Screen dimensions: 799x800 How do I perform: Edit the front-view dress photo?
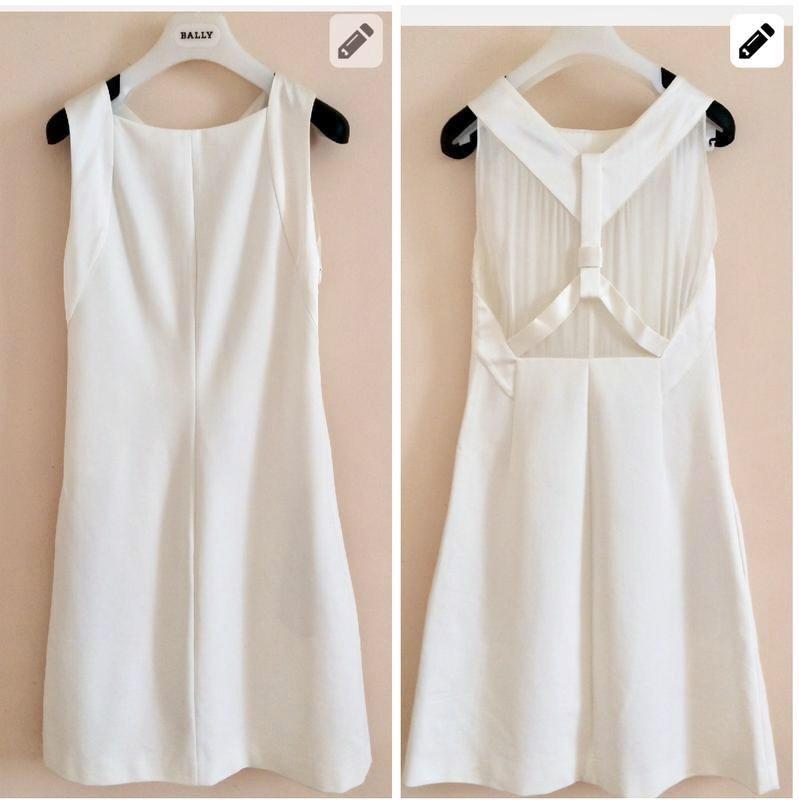tap(356, 41)
